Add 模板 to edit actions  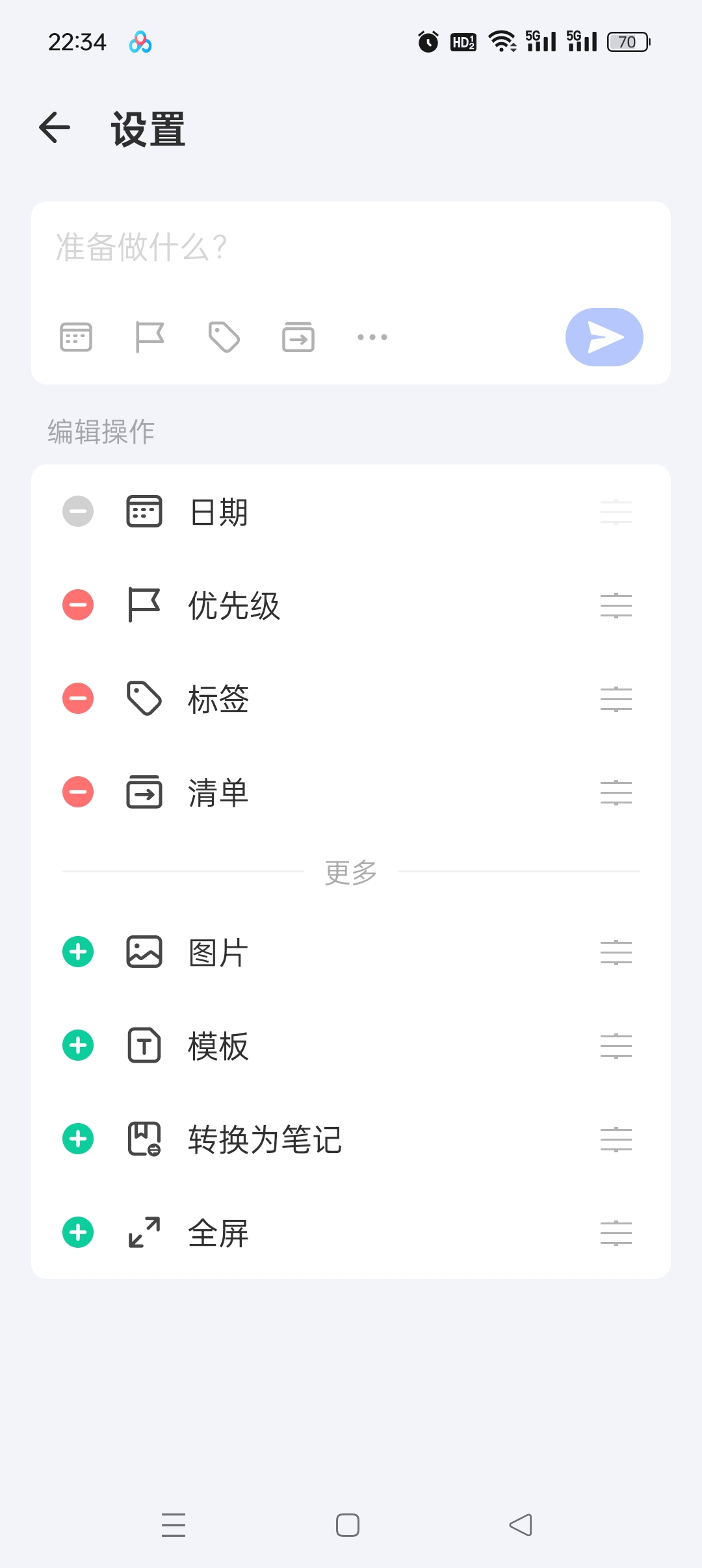77,1044
